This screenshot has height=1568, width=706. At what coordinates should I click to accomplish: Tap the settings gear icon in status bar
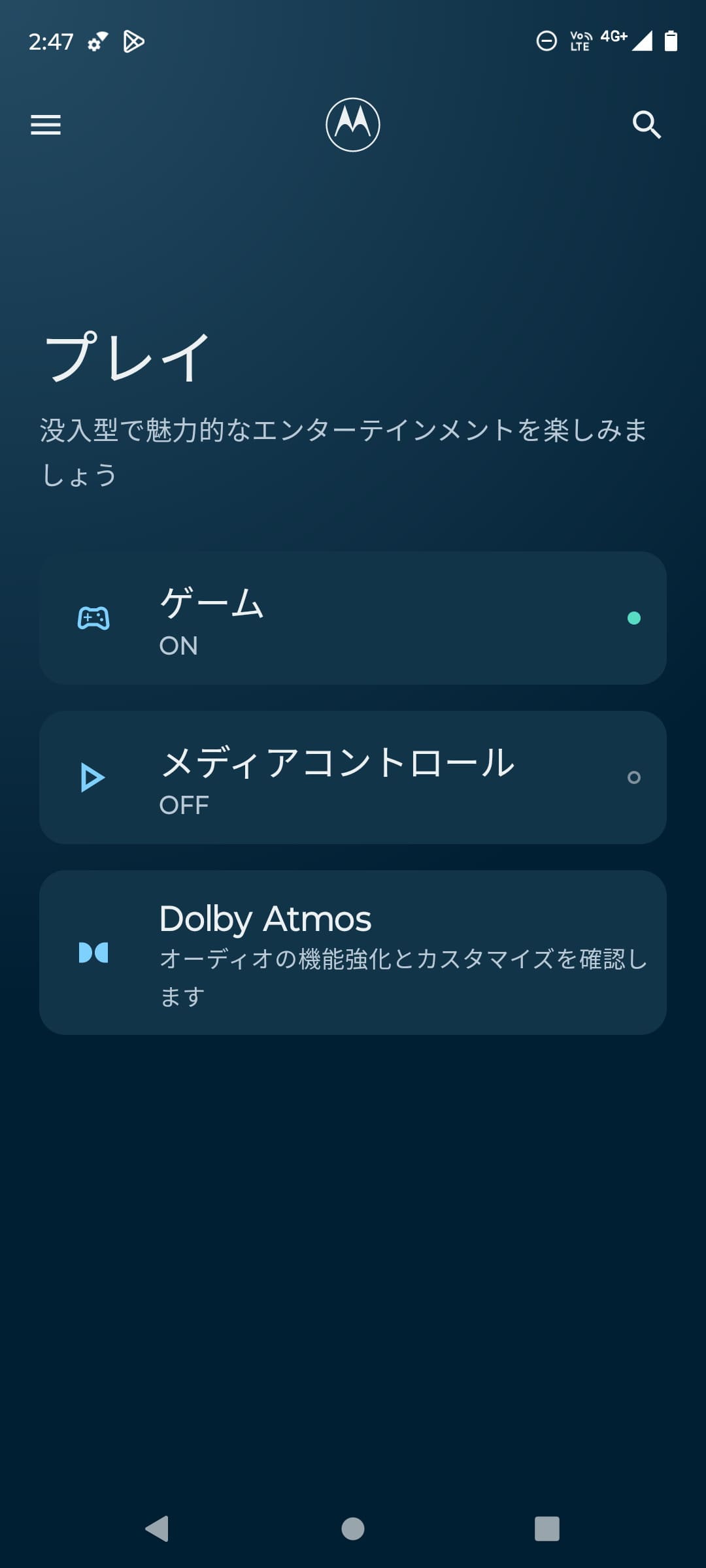93,42
